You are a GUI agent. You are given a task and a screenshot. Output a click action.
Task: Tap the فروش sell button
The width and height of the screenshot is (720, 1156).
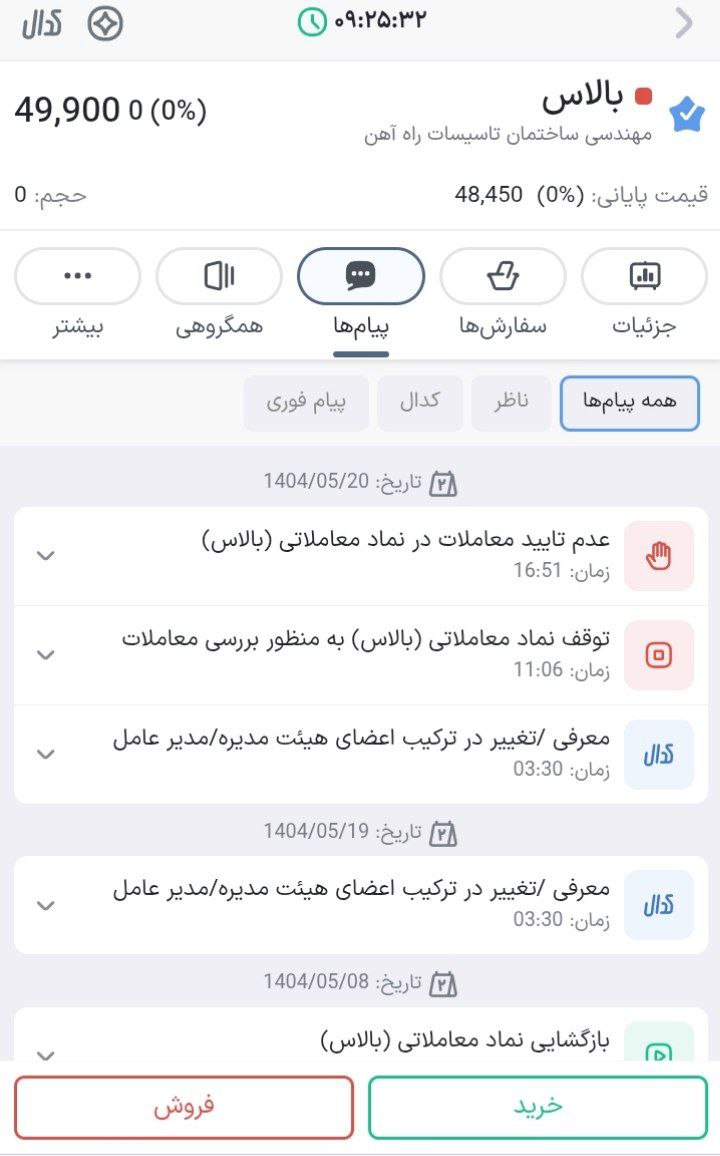tap(184, 1107)
